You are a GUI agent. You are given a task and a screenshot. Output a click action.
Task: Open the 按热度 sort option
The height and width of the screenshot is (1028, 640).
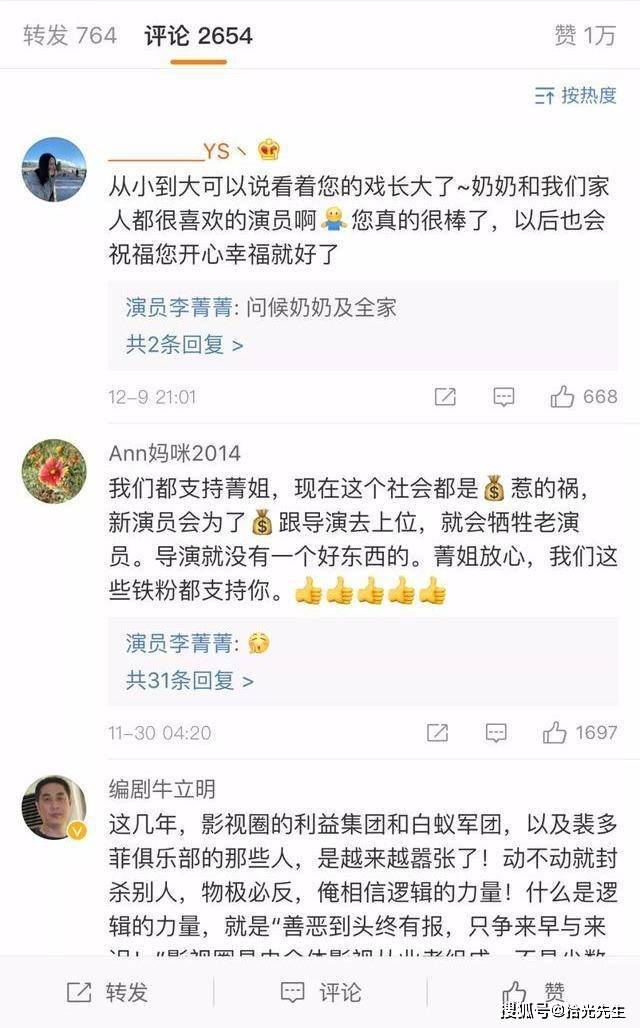tap(576, 96)
